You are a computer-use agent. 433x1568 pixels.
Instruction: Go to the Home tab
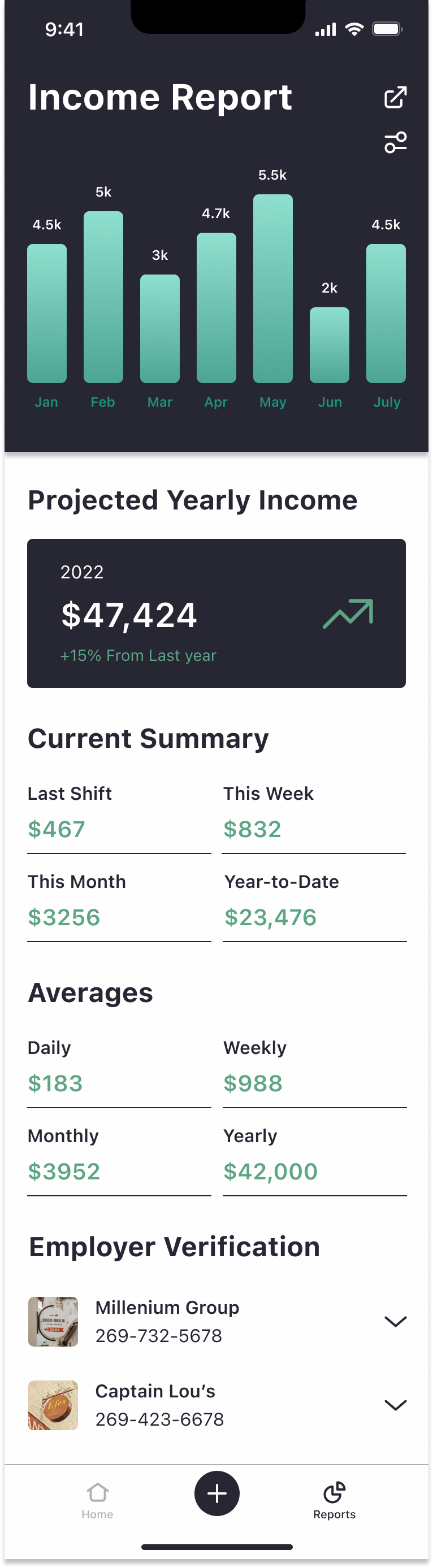(x=97, y=1500)
